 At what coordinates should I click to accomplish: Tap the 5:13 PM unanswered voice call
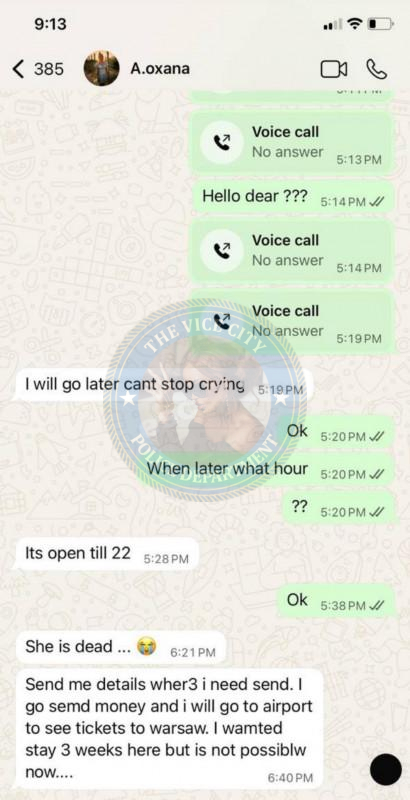291,142
